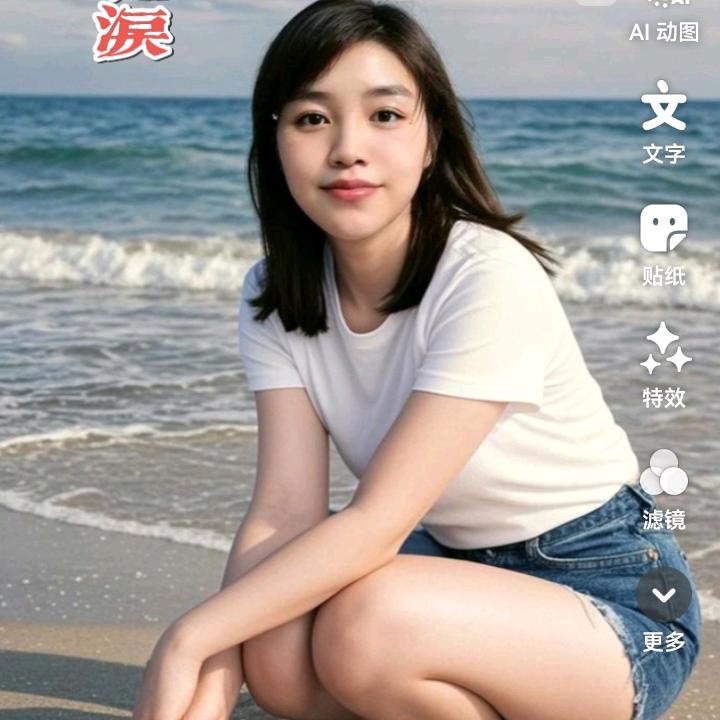The width and height of the screenshot is (720, 720).
Task: Expand 更多 editing options
Action: (x=664, y=610)
